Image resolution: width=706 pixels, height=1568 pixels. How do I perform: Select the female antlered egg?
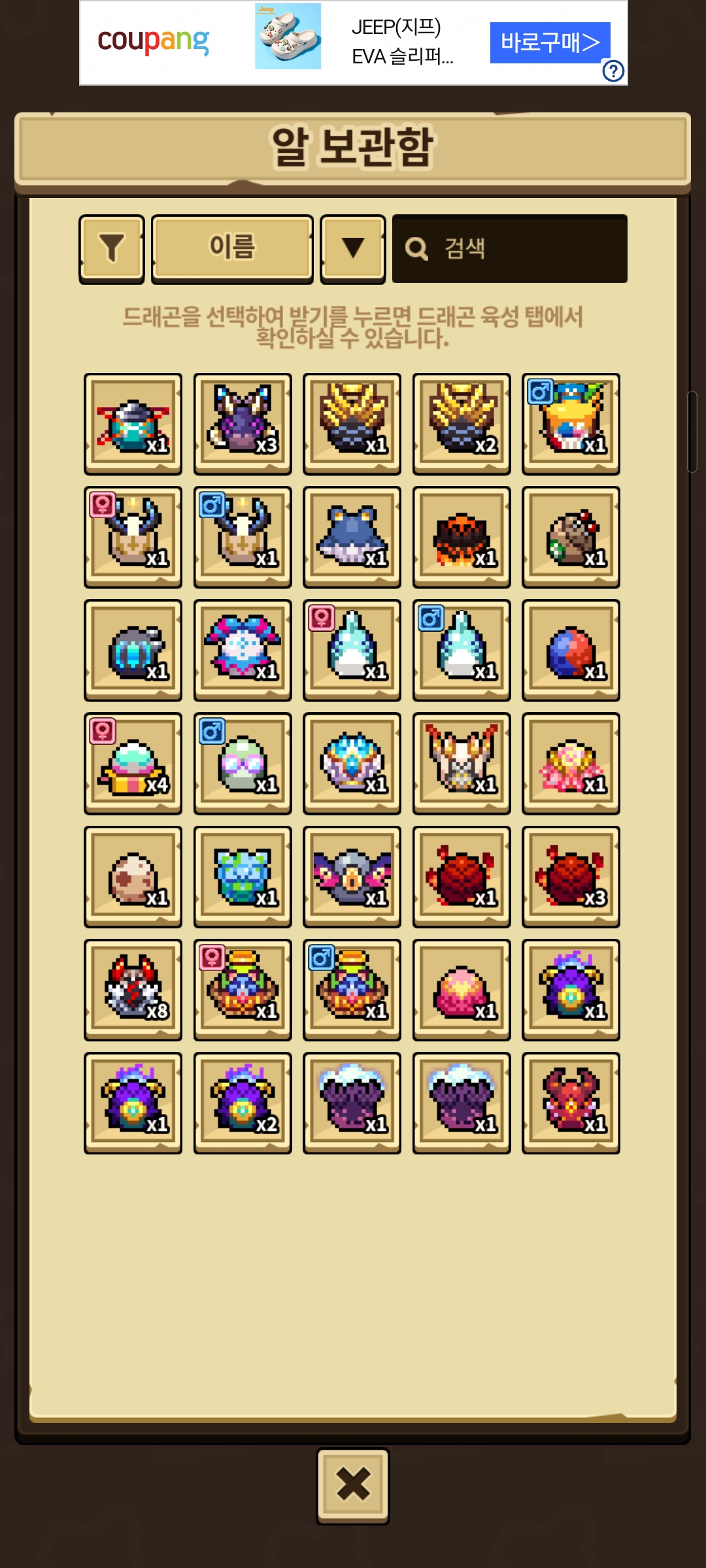(133, 537)
